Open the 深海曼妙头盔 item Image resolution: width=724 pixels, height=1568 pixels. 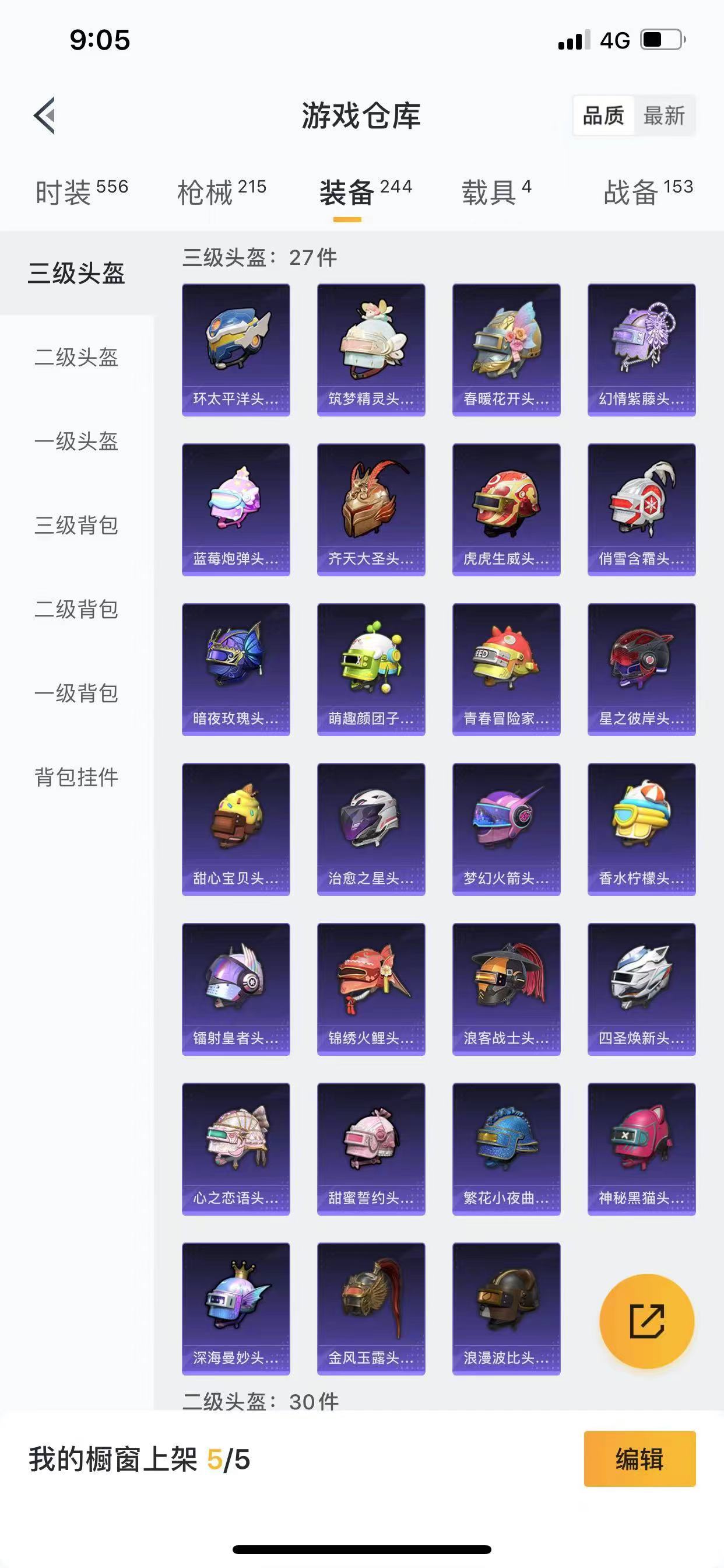[236, 1308]
